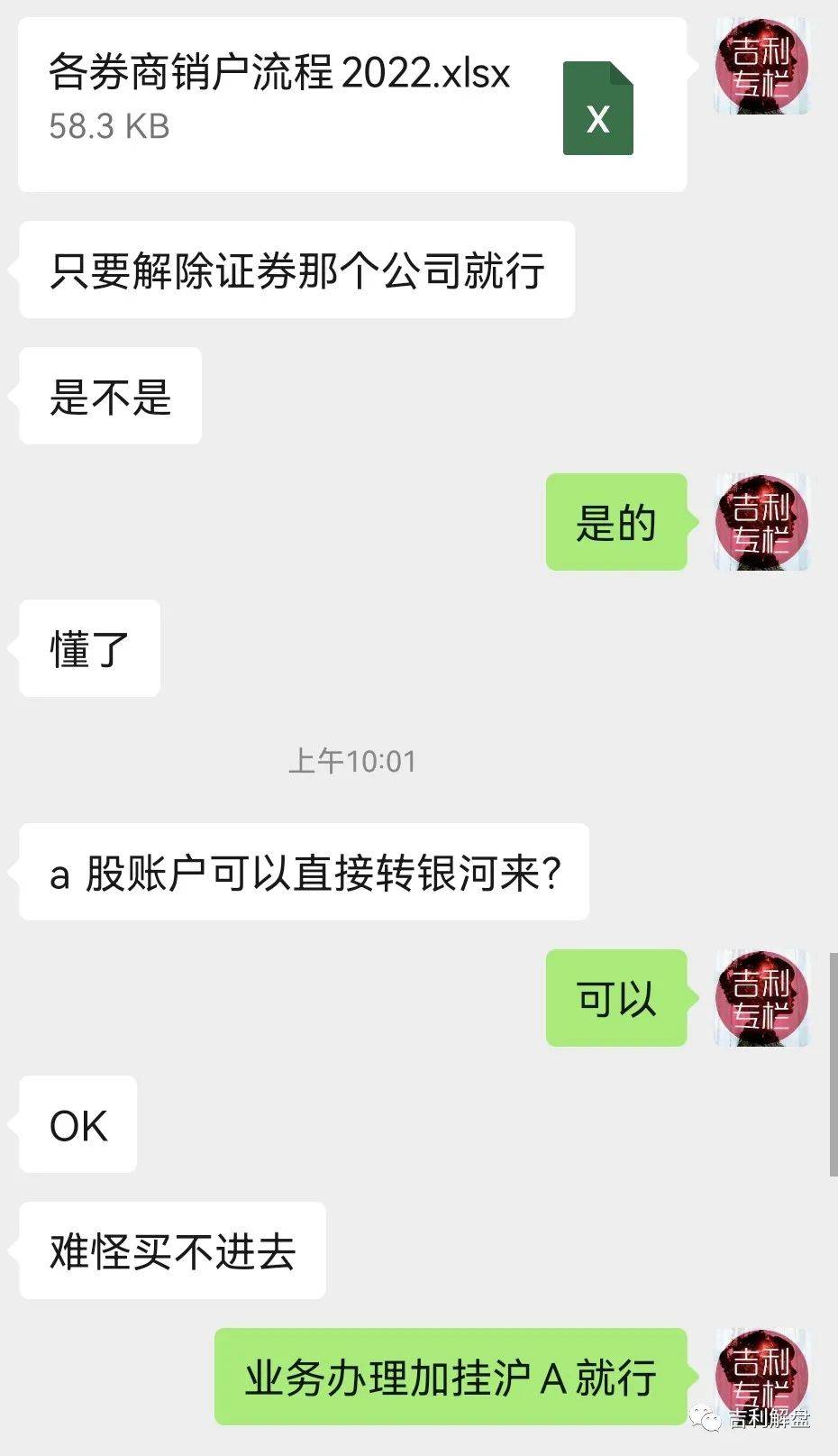The image size is (838, 1456).
Task: Click the avatar next to 是的 reply
Action: click(x=761, y=521)
